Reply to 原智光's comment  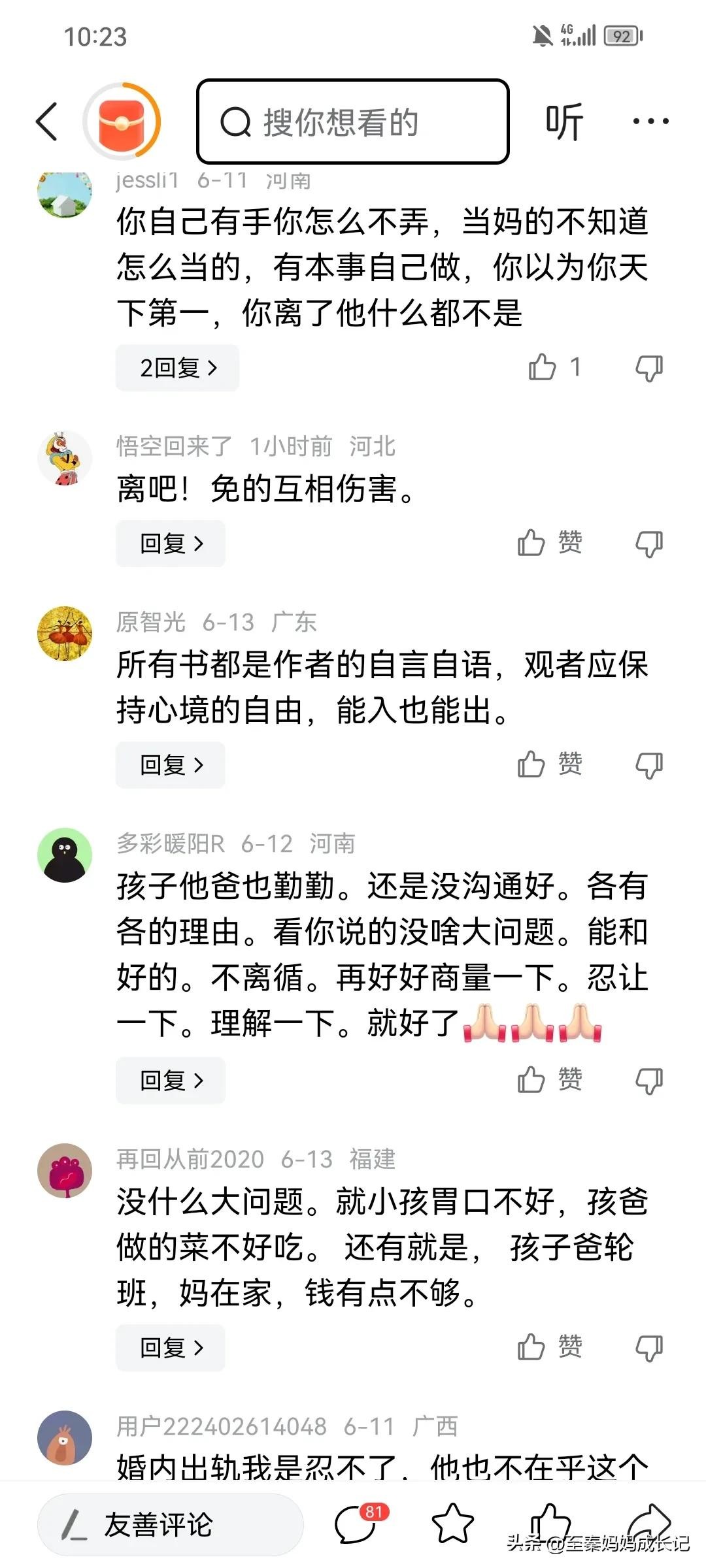coord(171,765)
